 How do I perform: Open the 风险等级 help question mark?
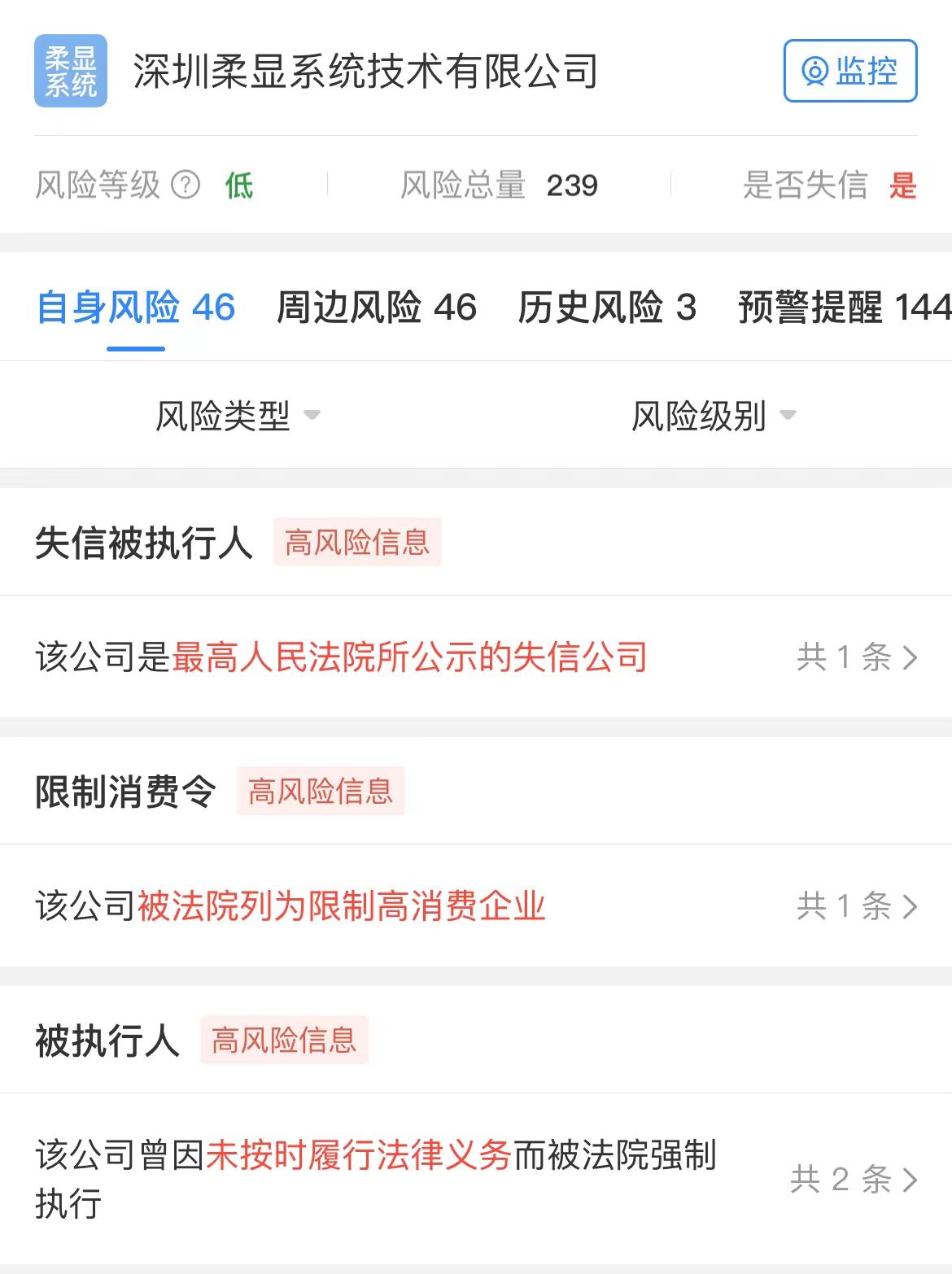186,185
